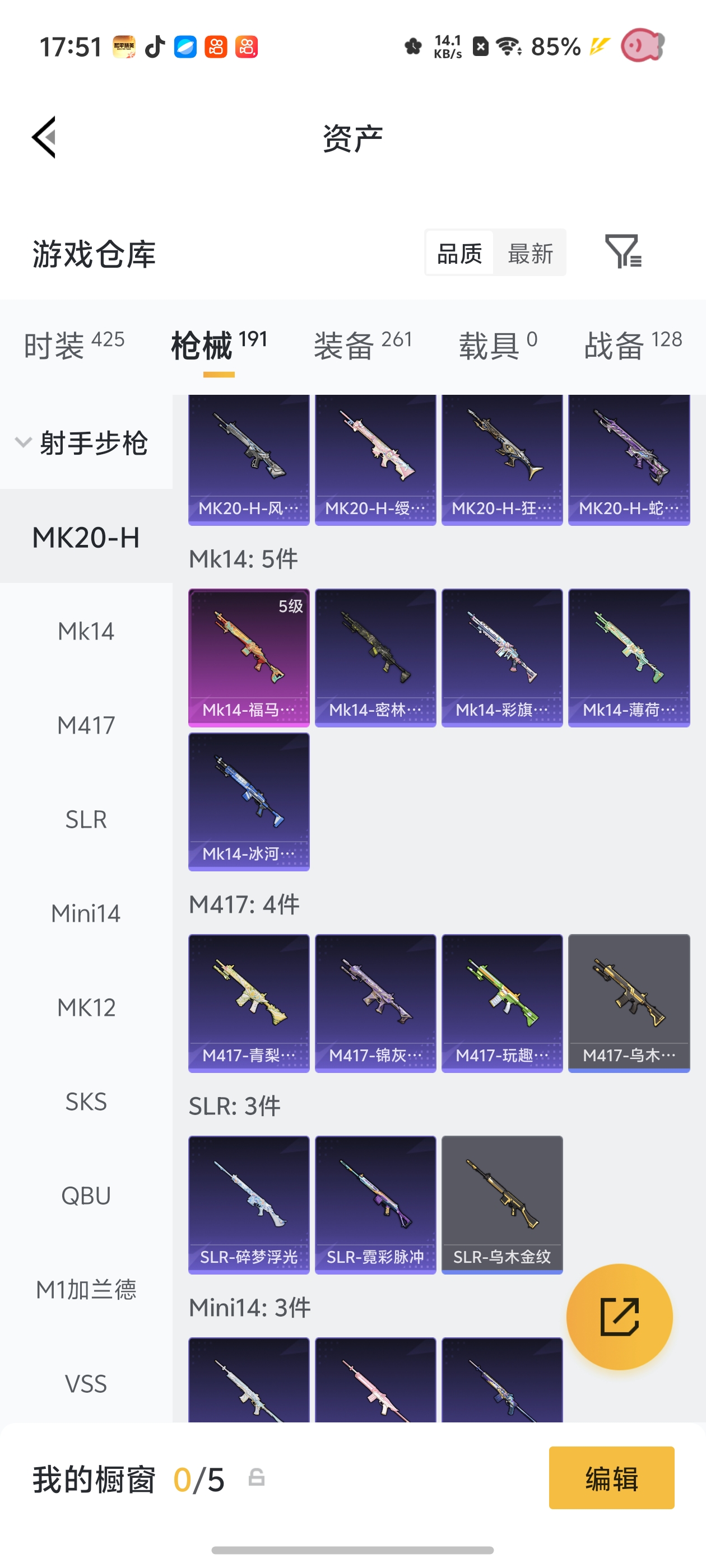
Task: Select Mini14 in the side list
Action: [86, 913]
